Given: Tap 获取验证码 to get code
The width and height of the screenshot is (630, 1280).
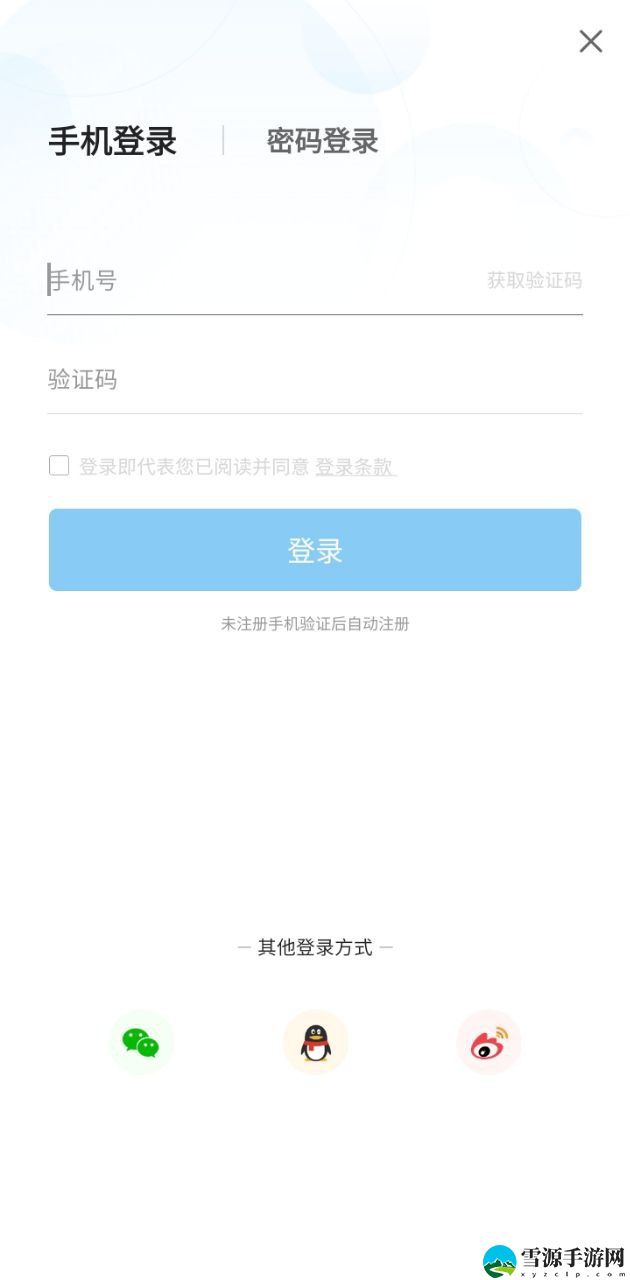Looking at the screenshot, I should point(534,280).
